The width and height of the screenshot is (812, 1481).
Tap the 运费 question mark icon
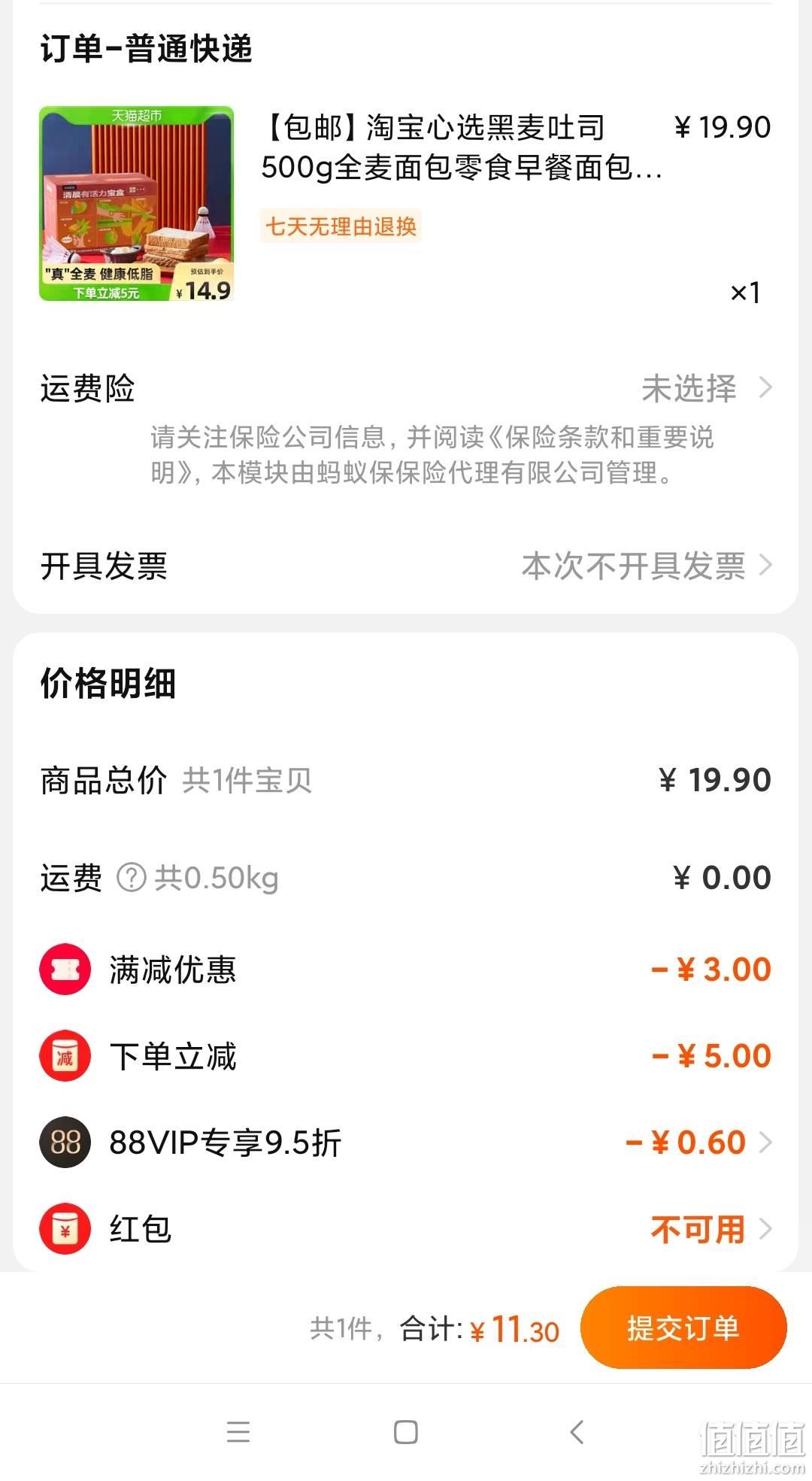coord(131,877)
